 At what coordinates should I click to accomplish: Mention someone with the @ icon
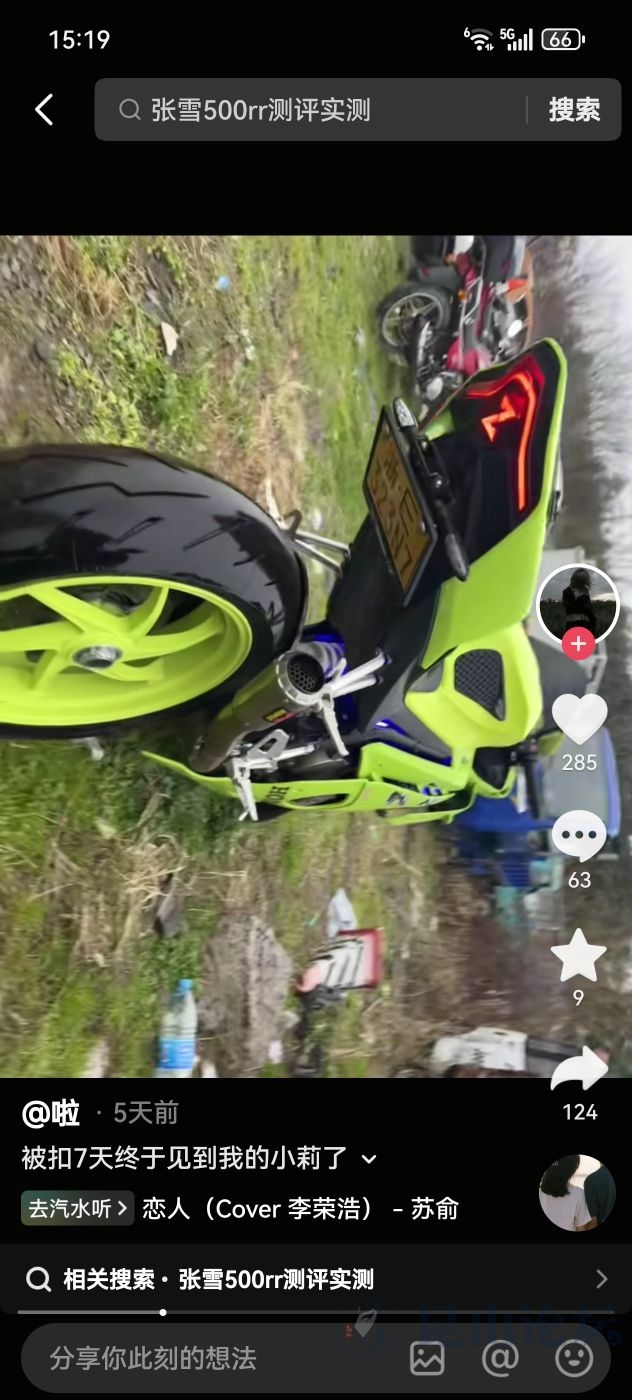(x=500, y=1358)
